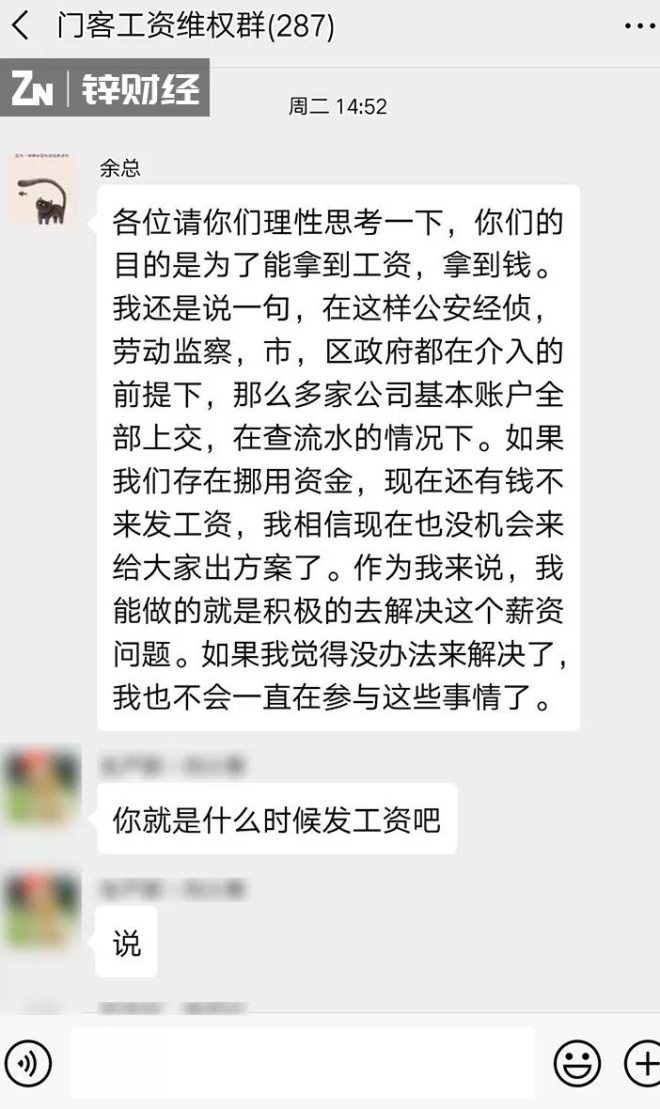The width and height of the screenshot is (660, 1109).
Task: Open the group chat overflow menu
Action: tap(638, 27)
